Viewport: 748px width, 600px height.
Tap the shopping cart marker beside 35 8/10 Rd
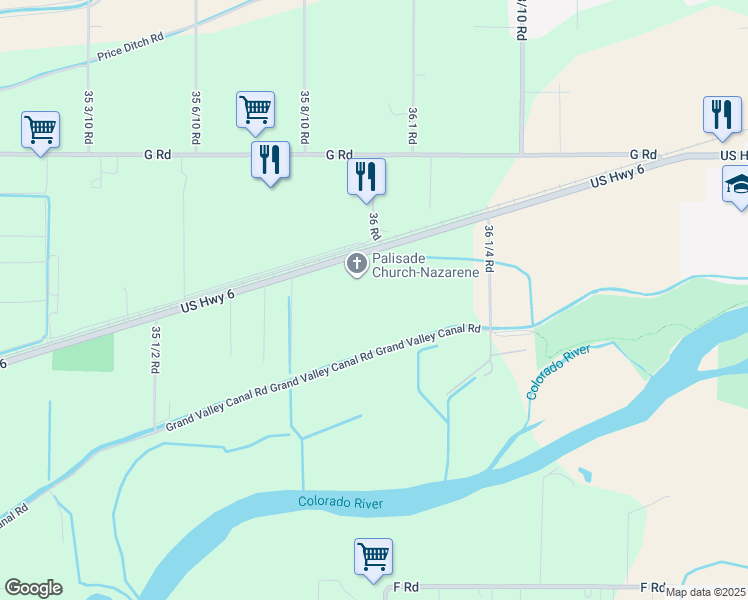pos(255,113)
